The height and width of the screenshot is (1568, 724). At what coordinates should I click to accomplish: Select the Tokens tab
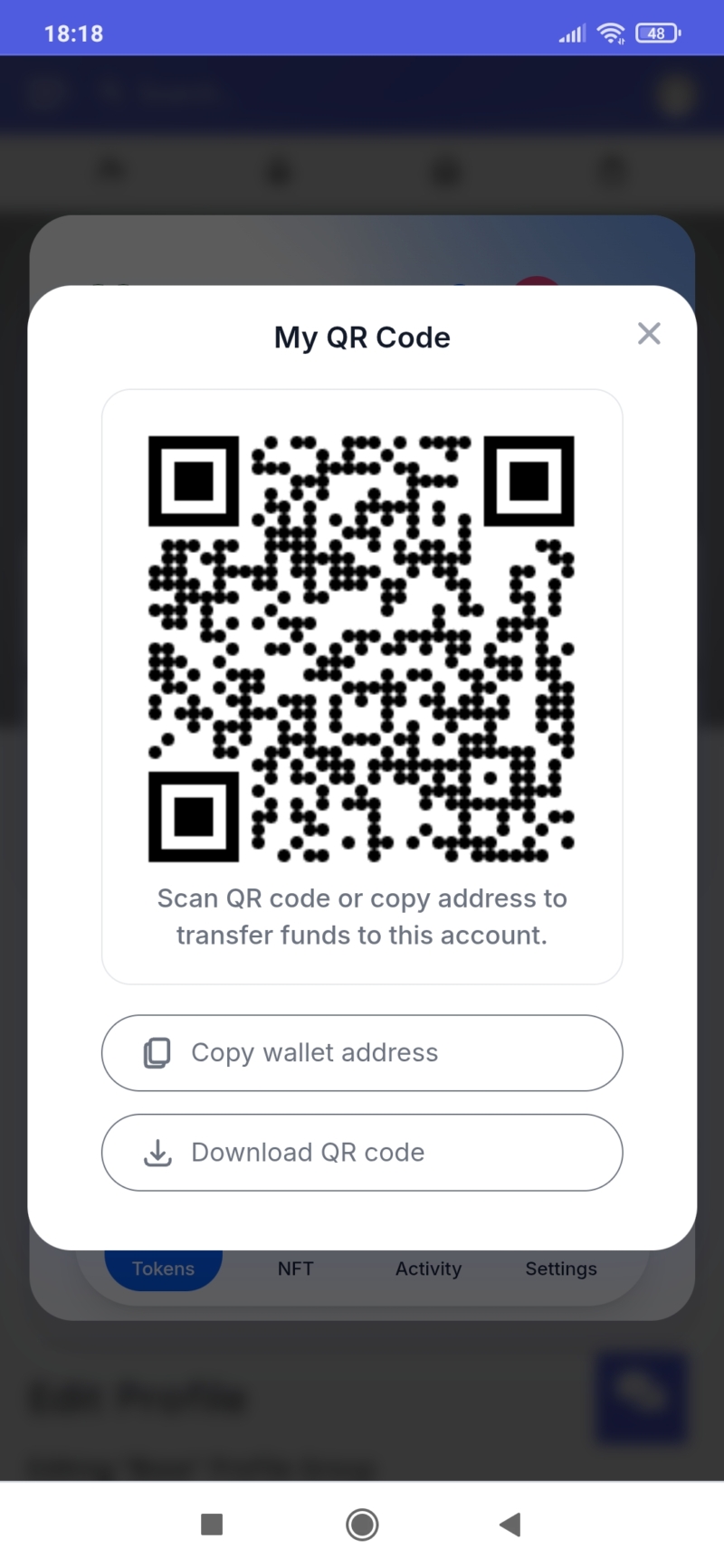[163, 1269]
